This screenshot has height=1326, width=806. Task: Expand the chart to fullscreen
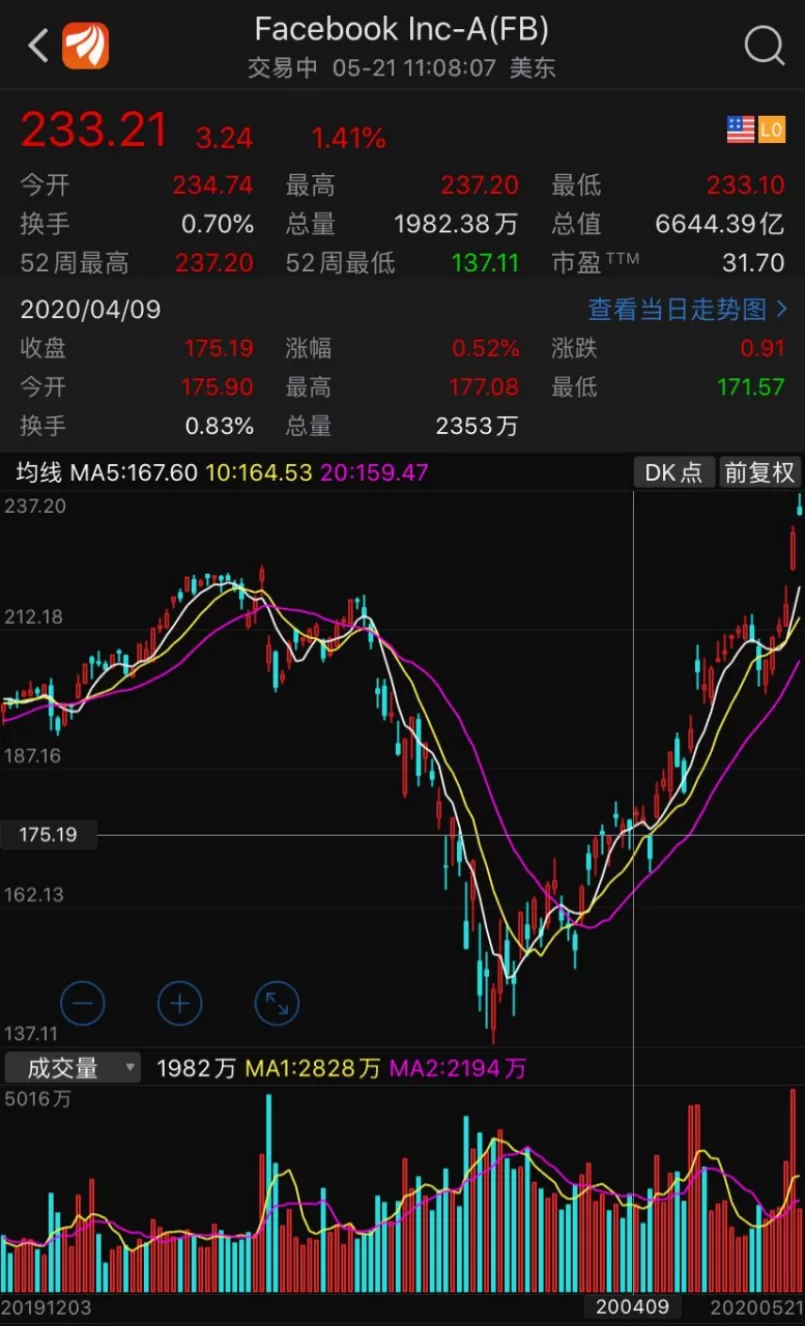pyautogui.click(x=277, y=1003)
